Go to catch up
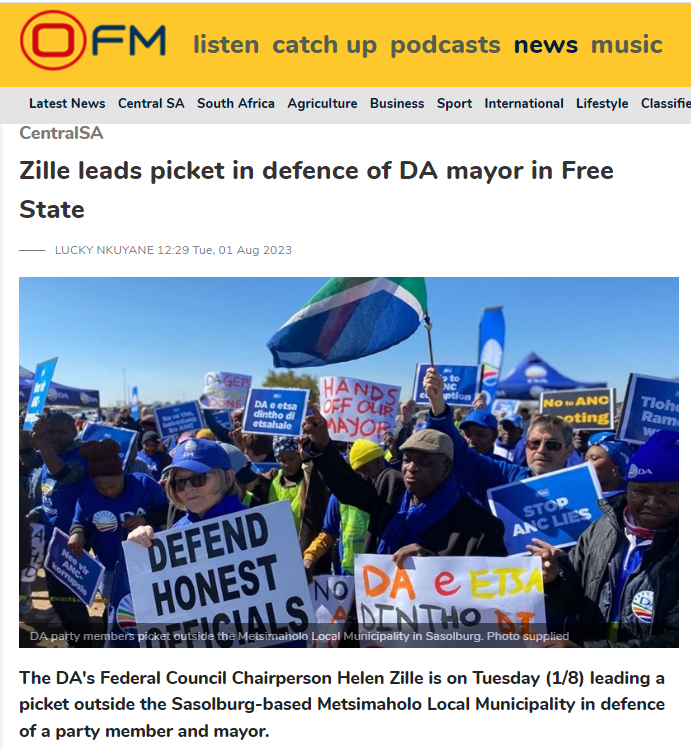 point(324,45)
